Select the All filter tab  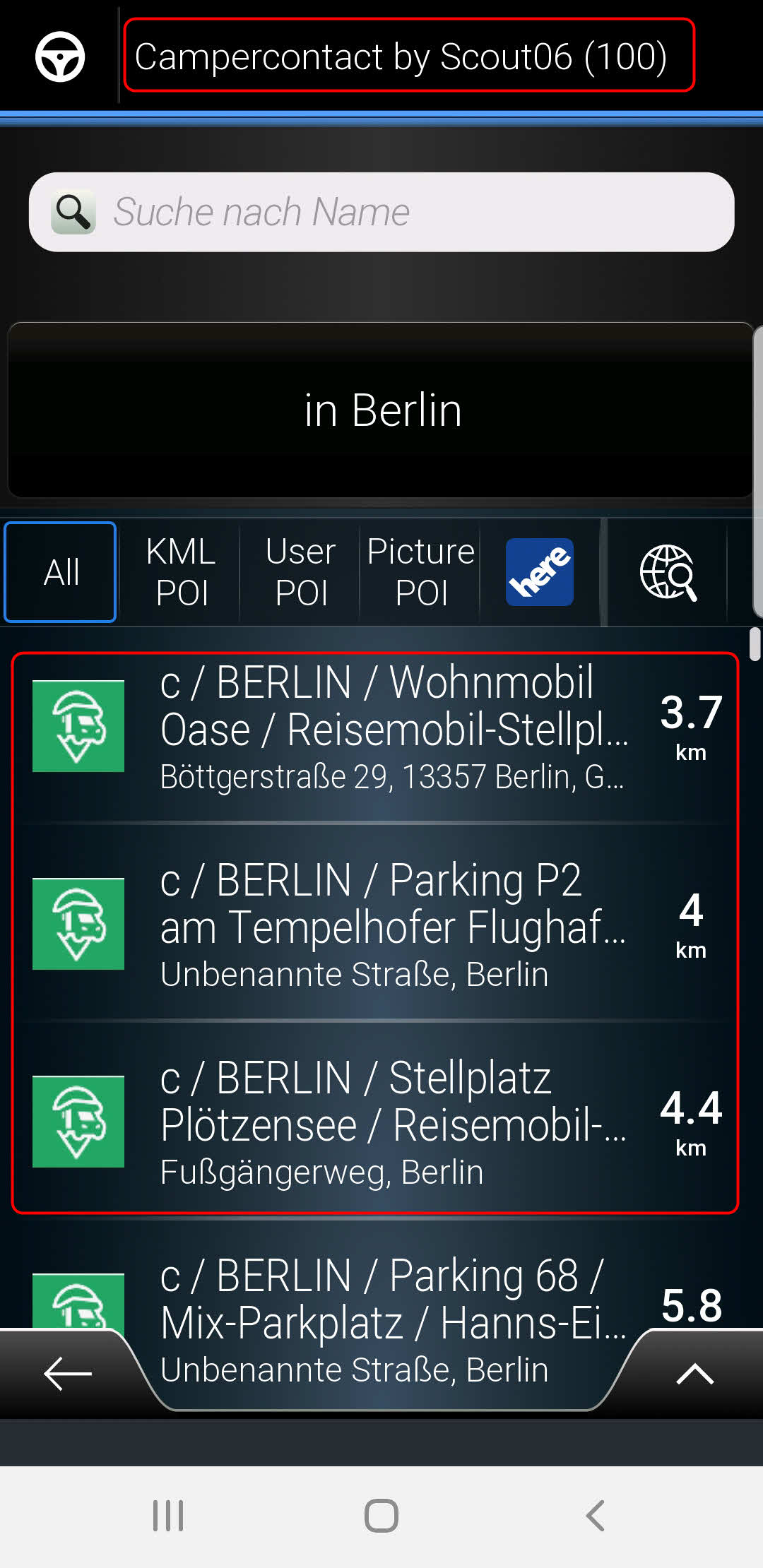61,572
